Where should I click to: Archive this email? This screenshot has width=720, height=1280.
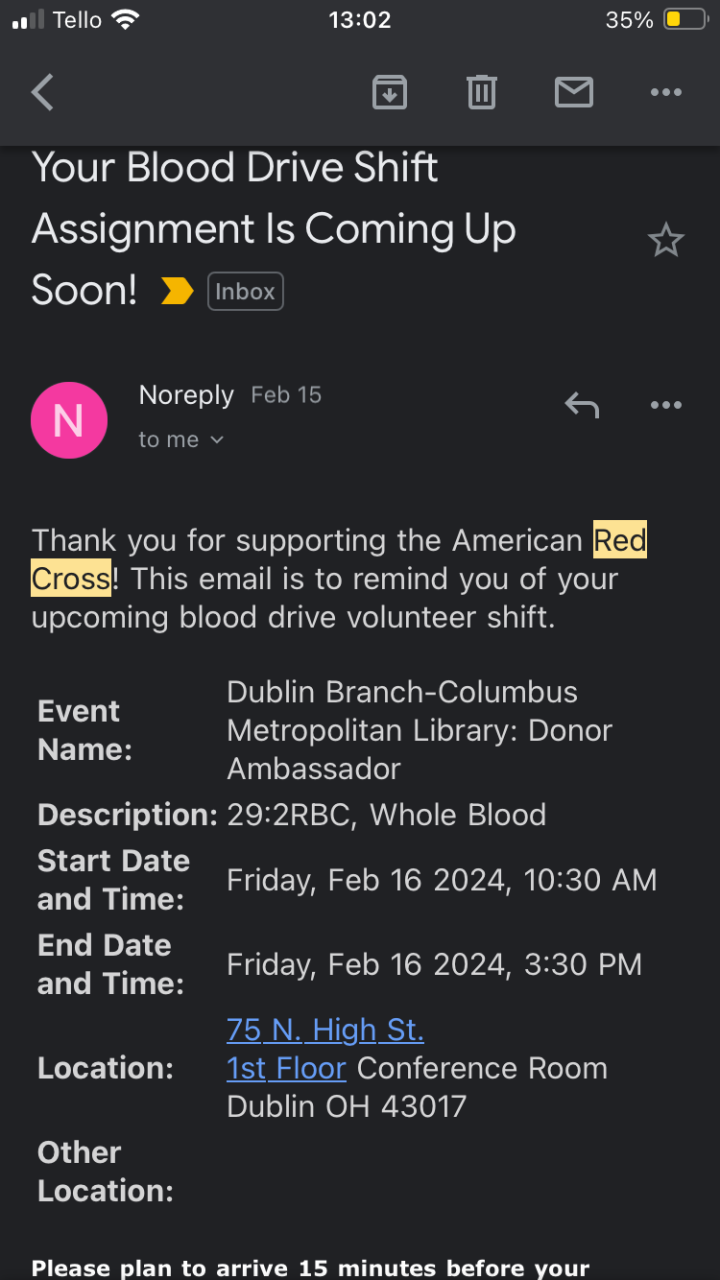coord(389,93)
